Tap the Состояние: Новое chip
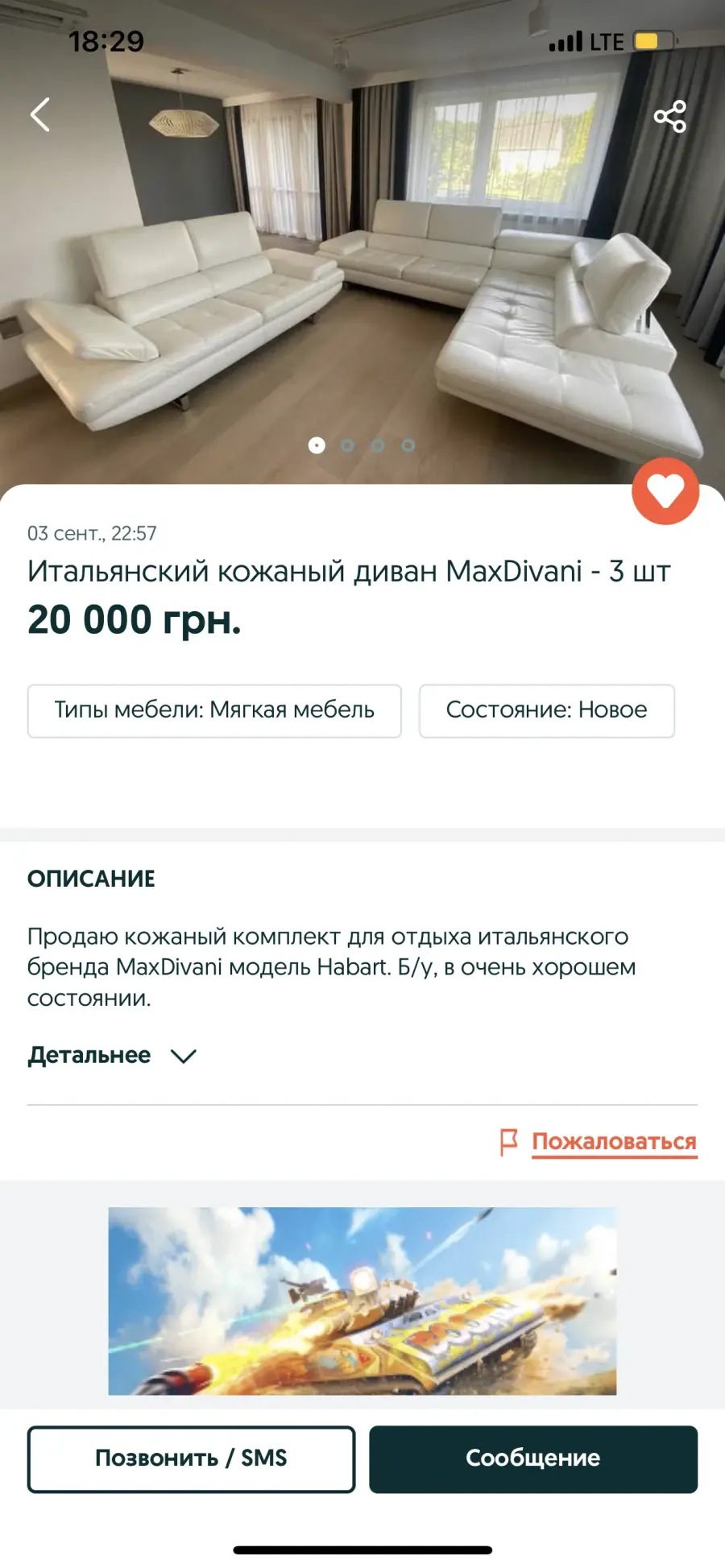The width and height of the screenshot is (725, 1568). (x=547, y=710)
